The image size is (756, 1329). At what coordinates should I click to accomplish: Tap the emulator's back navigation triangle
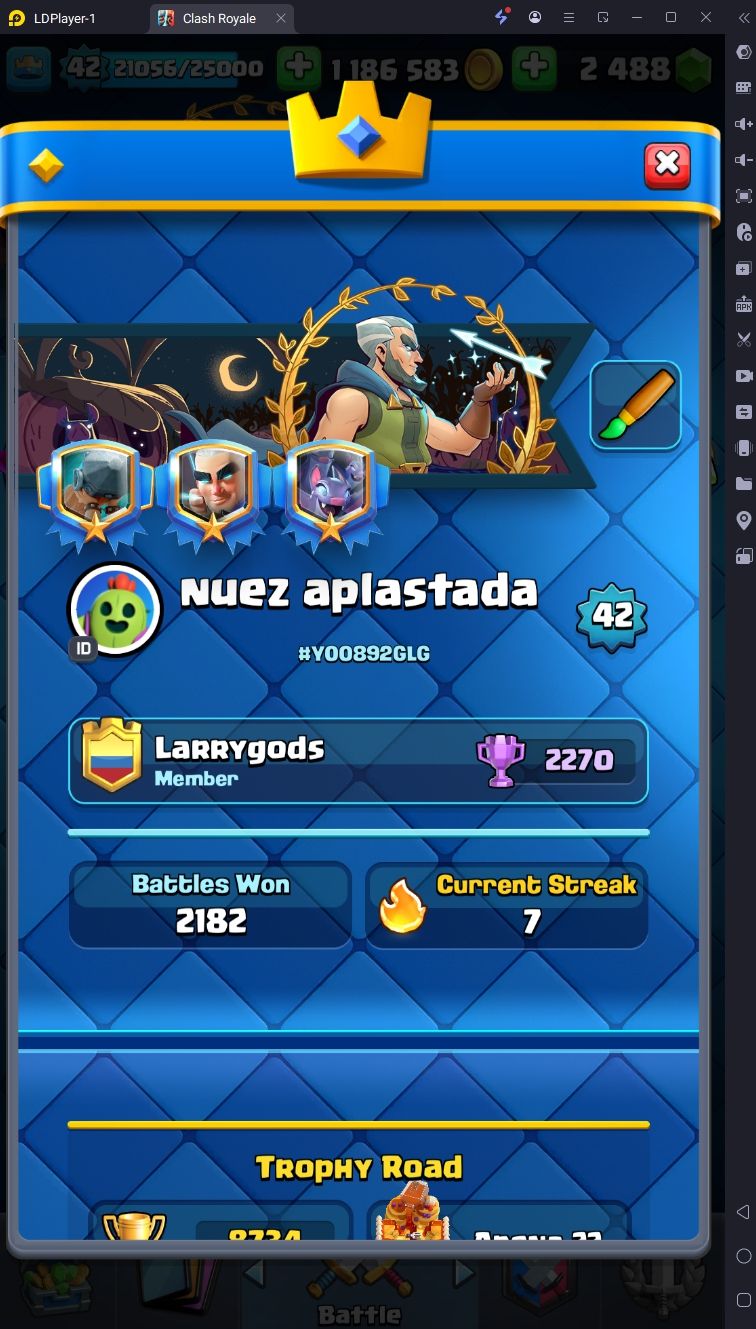pyautogui.click(x=742, y=1212)
